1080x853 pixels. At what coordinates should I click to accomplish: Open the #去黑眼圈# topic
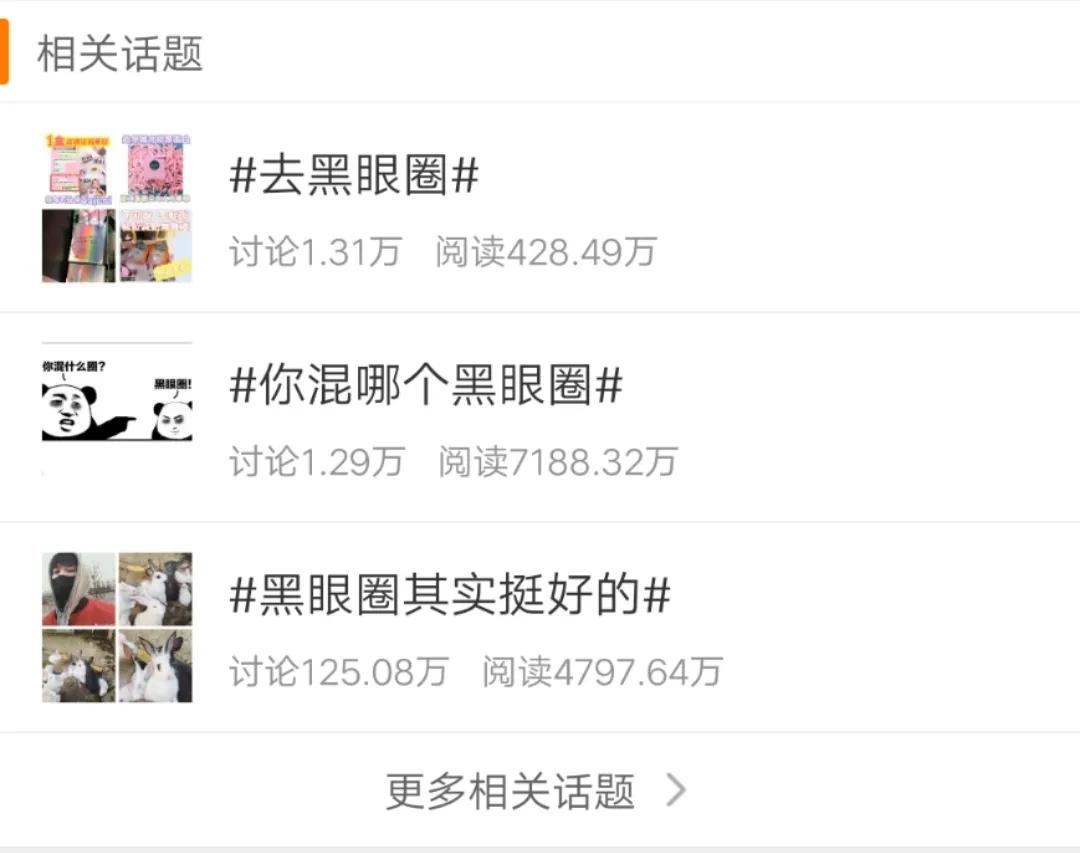(x=354, y=178)
